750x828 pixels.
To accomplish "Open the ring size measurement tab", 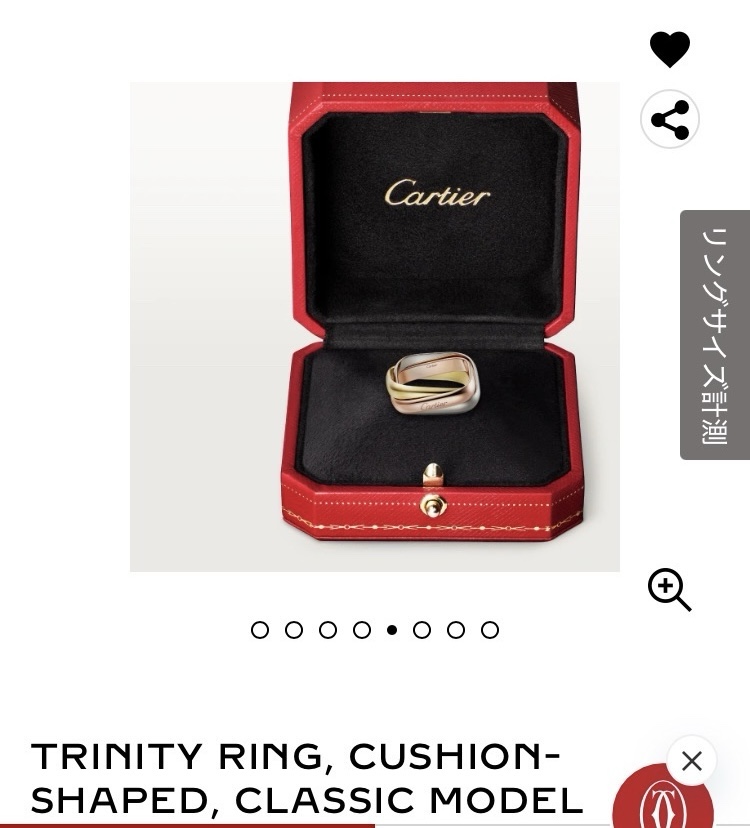I will tap(715, 335).
